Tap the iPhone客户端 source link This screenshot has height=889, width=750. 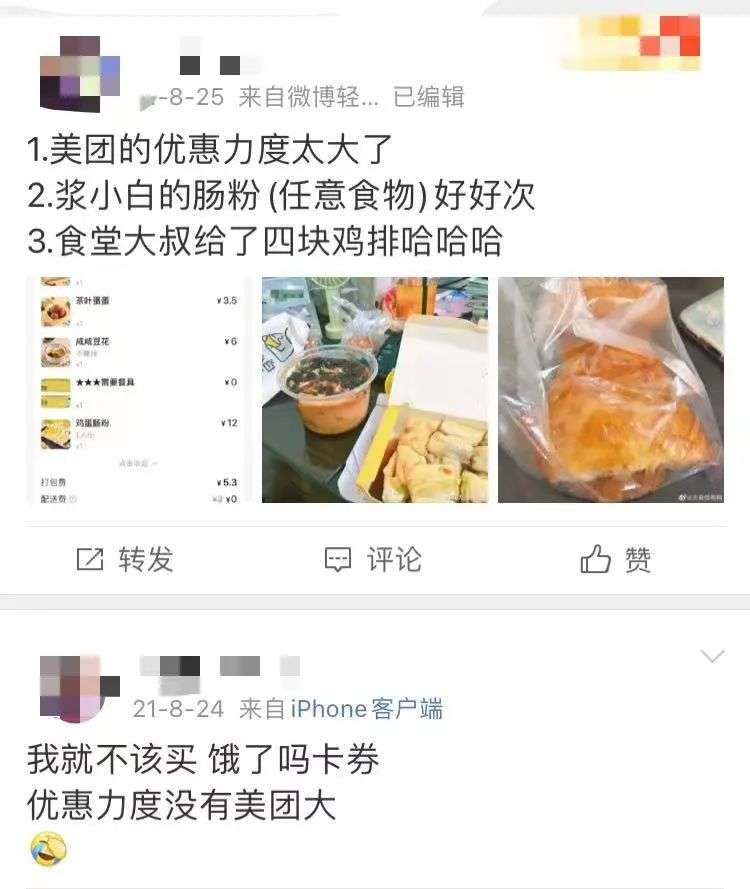366,709
